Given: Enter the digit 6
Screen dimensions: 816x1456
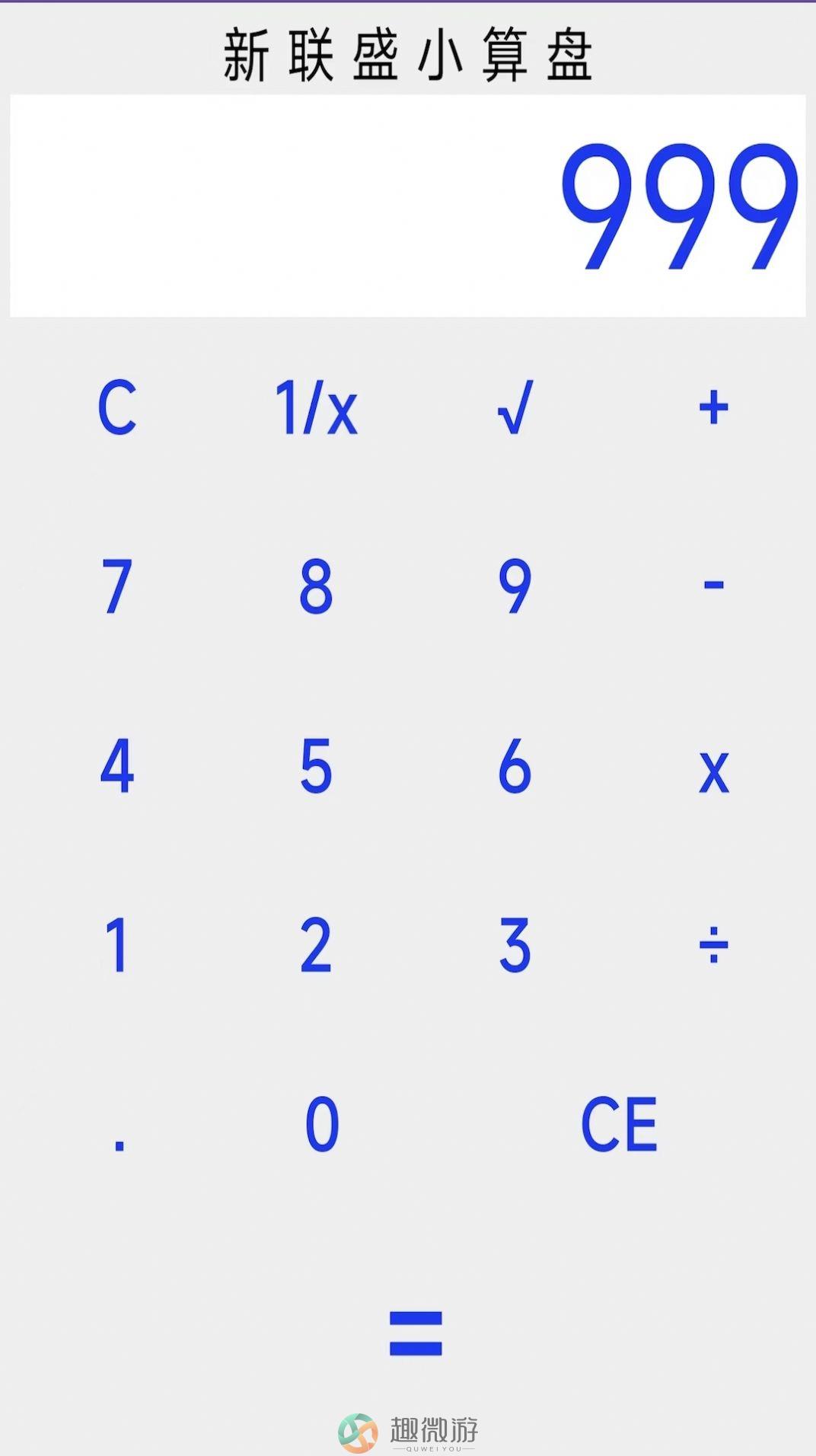Looking at the screenshot, I should [x=515, y=765].
